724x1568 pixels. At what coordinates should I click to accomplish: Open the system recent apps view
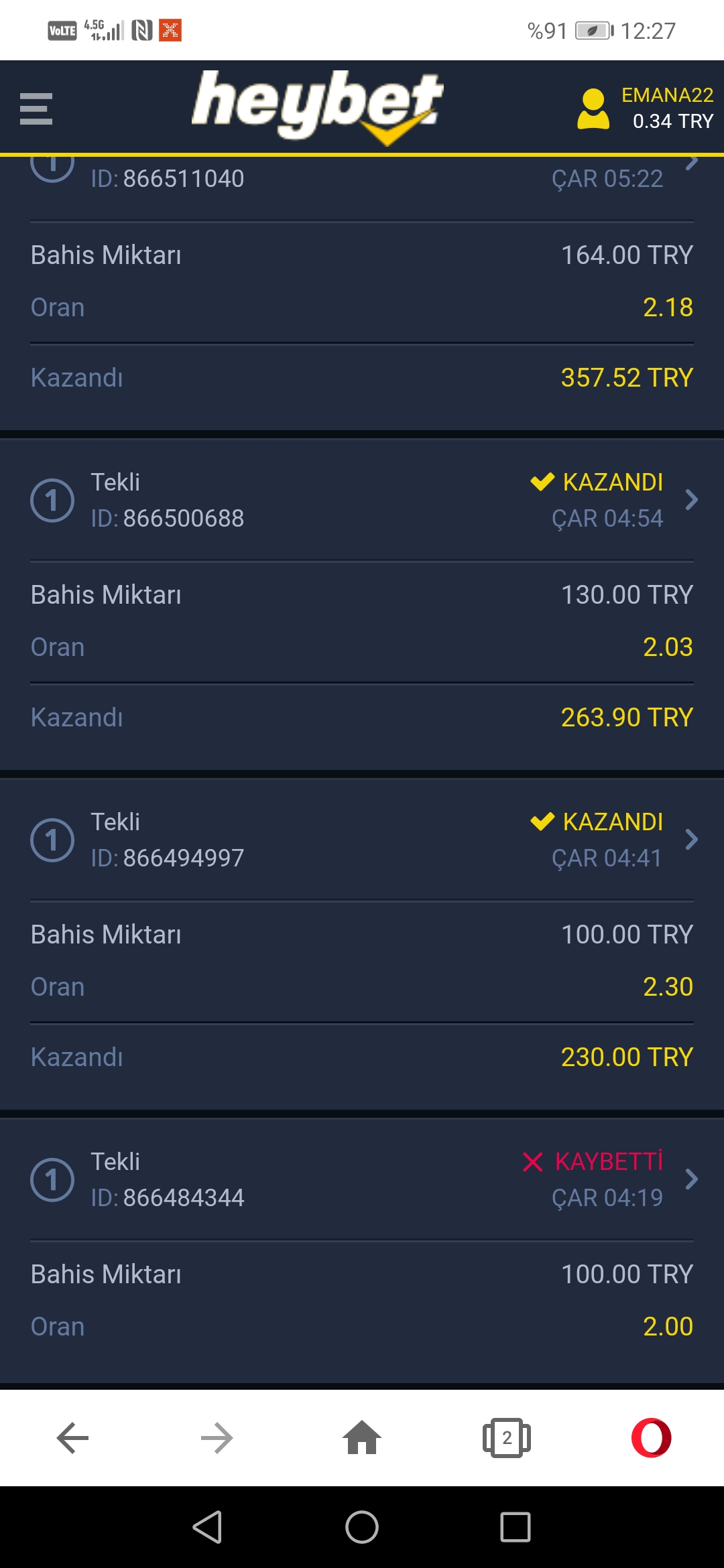pos(516,1527)
